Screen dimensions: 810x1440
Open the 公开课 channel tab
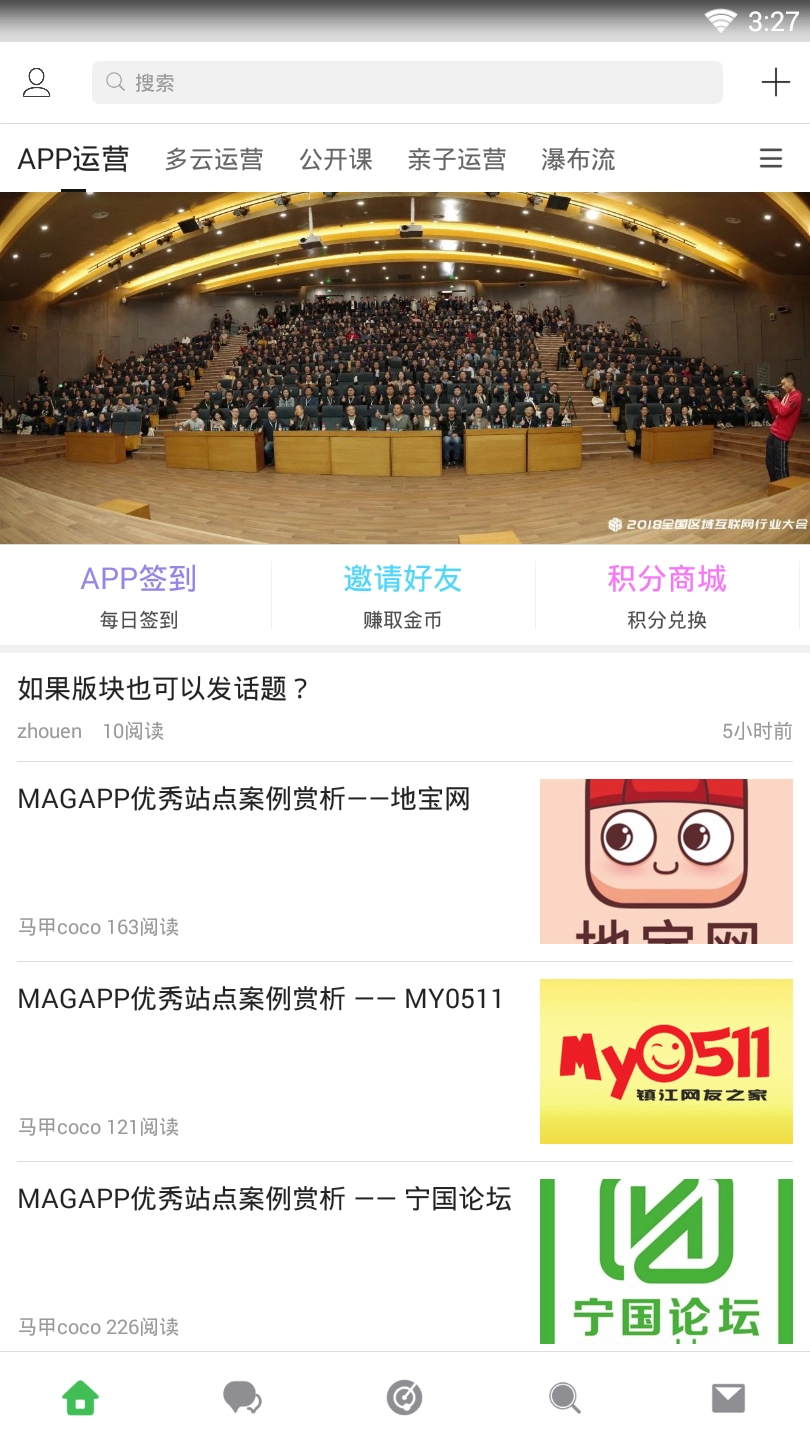click(336, 158)
